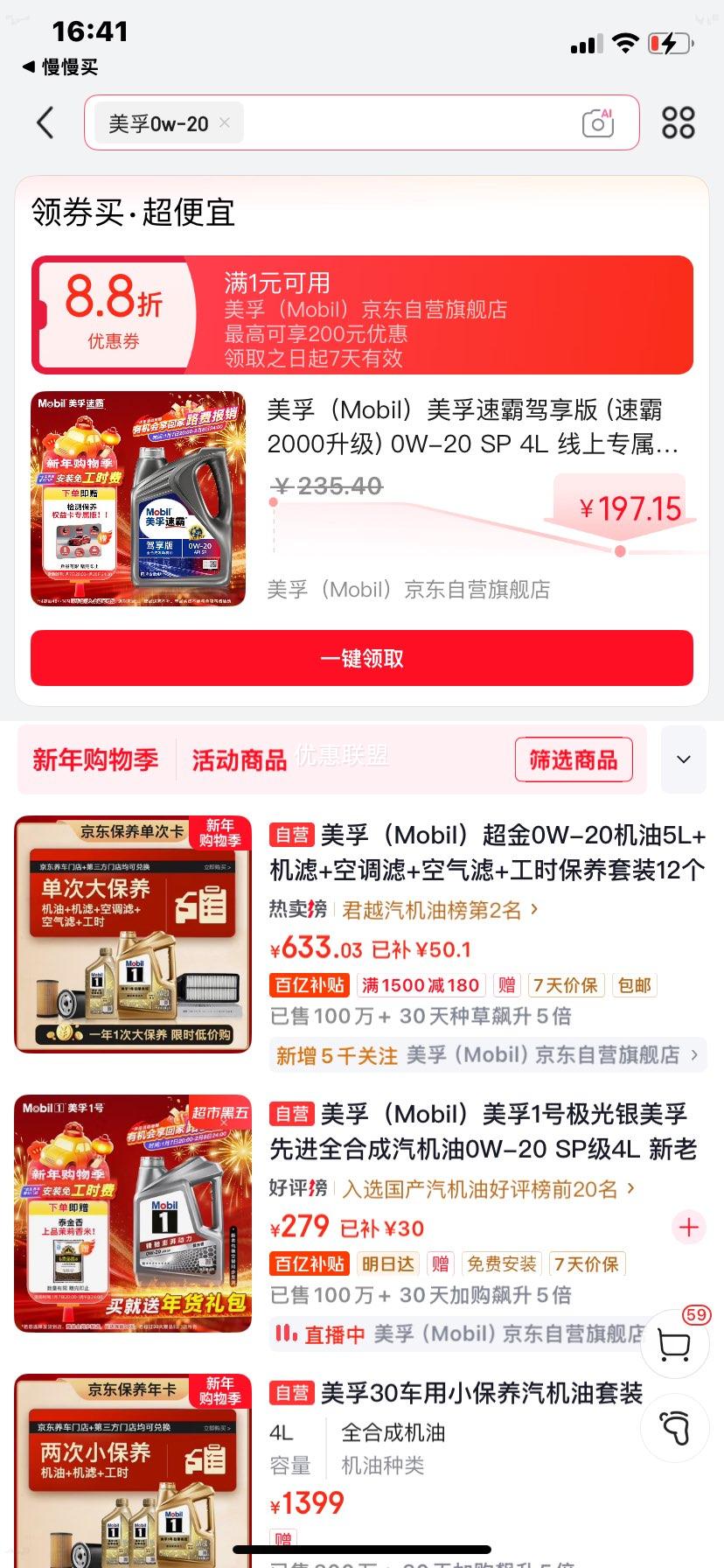
Task: Open the 筛选商品 filter button
Action: click(574, 759)
